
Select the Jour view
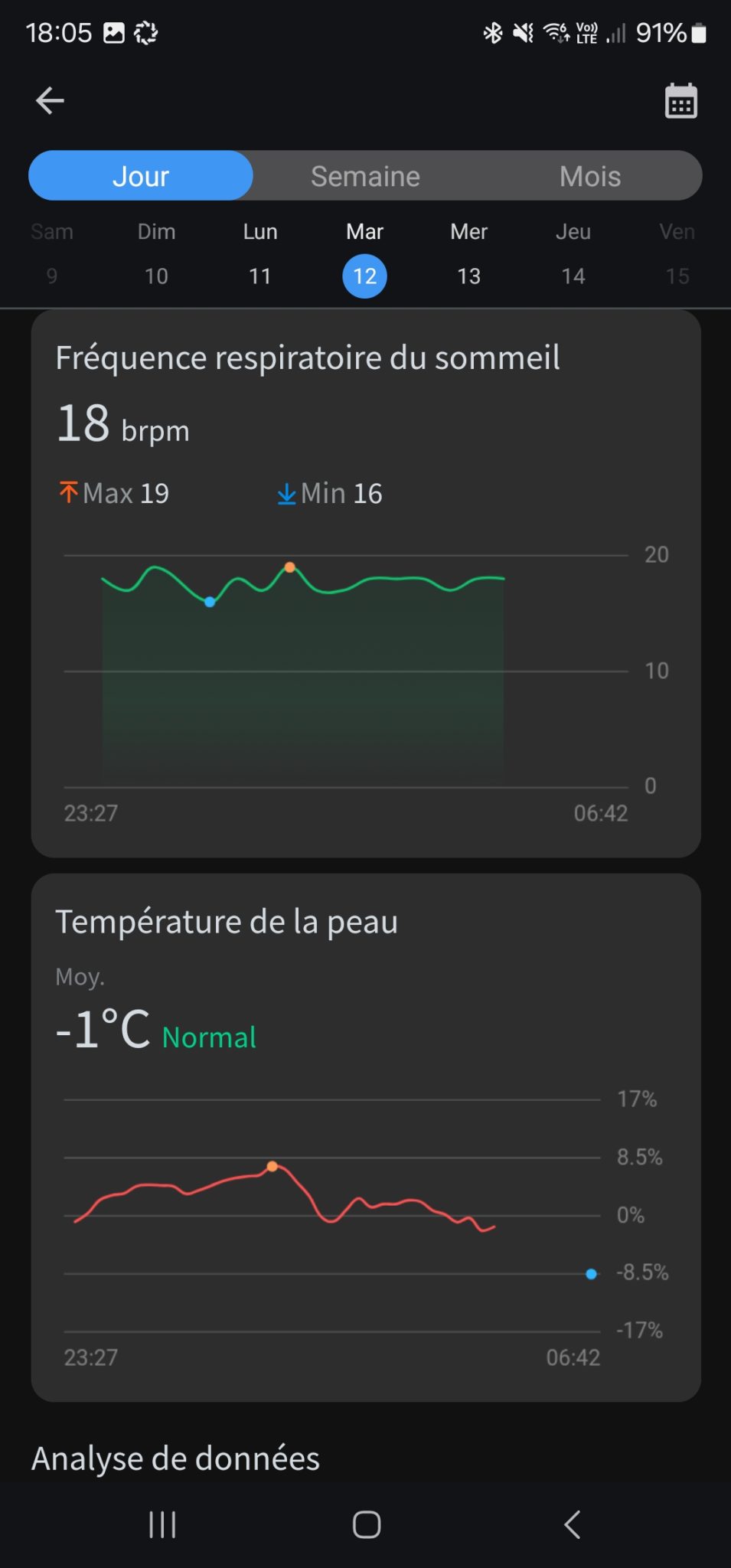pyautogui.click(x=141, y=176)
